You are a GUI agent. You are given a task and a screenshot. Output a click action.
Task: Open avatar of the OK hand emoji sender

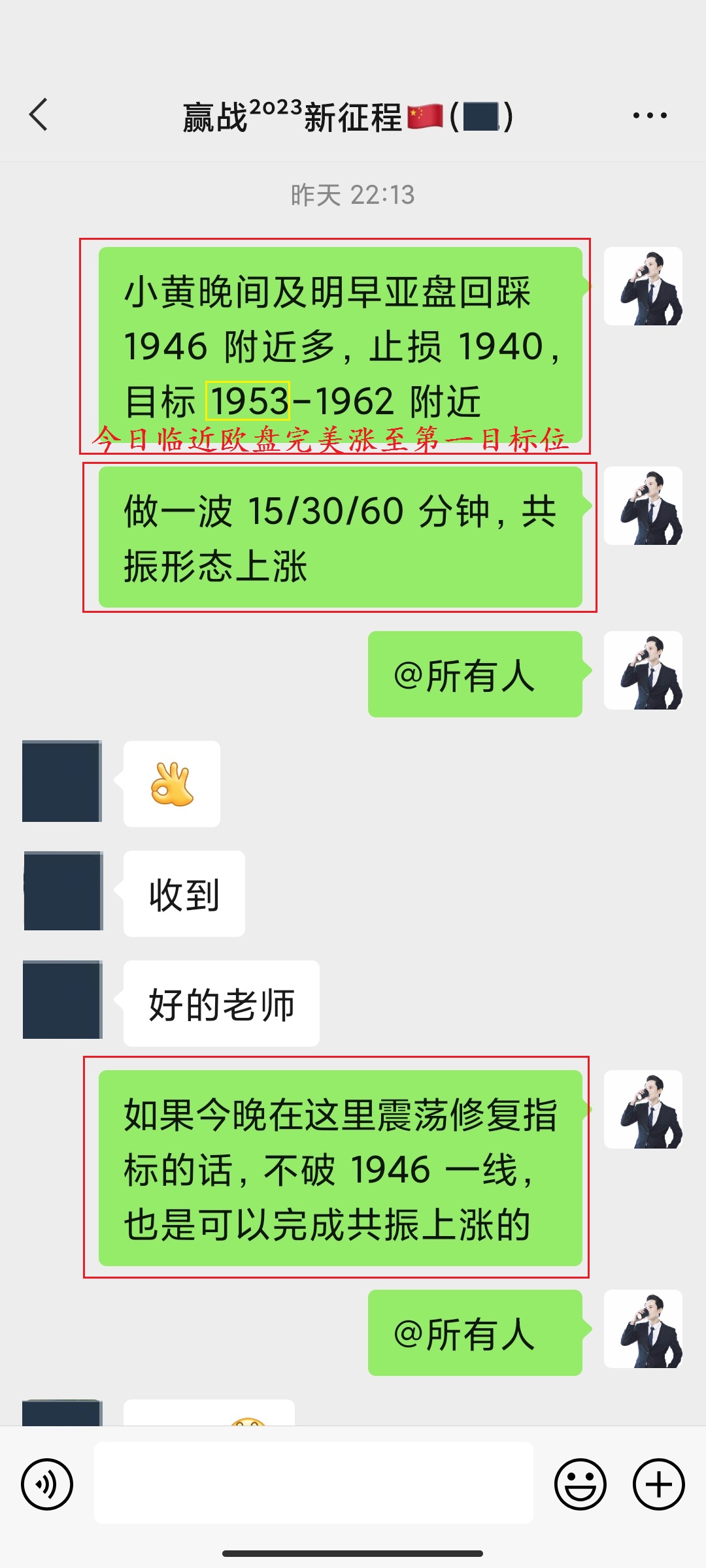[x=62, y=781]
